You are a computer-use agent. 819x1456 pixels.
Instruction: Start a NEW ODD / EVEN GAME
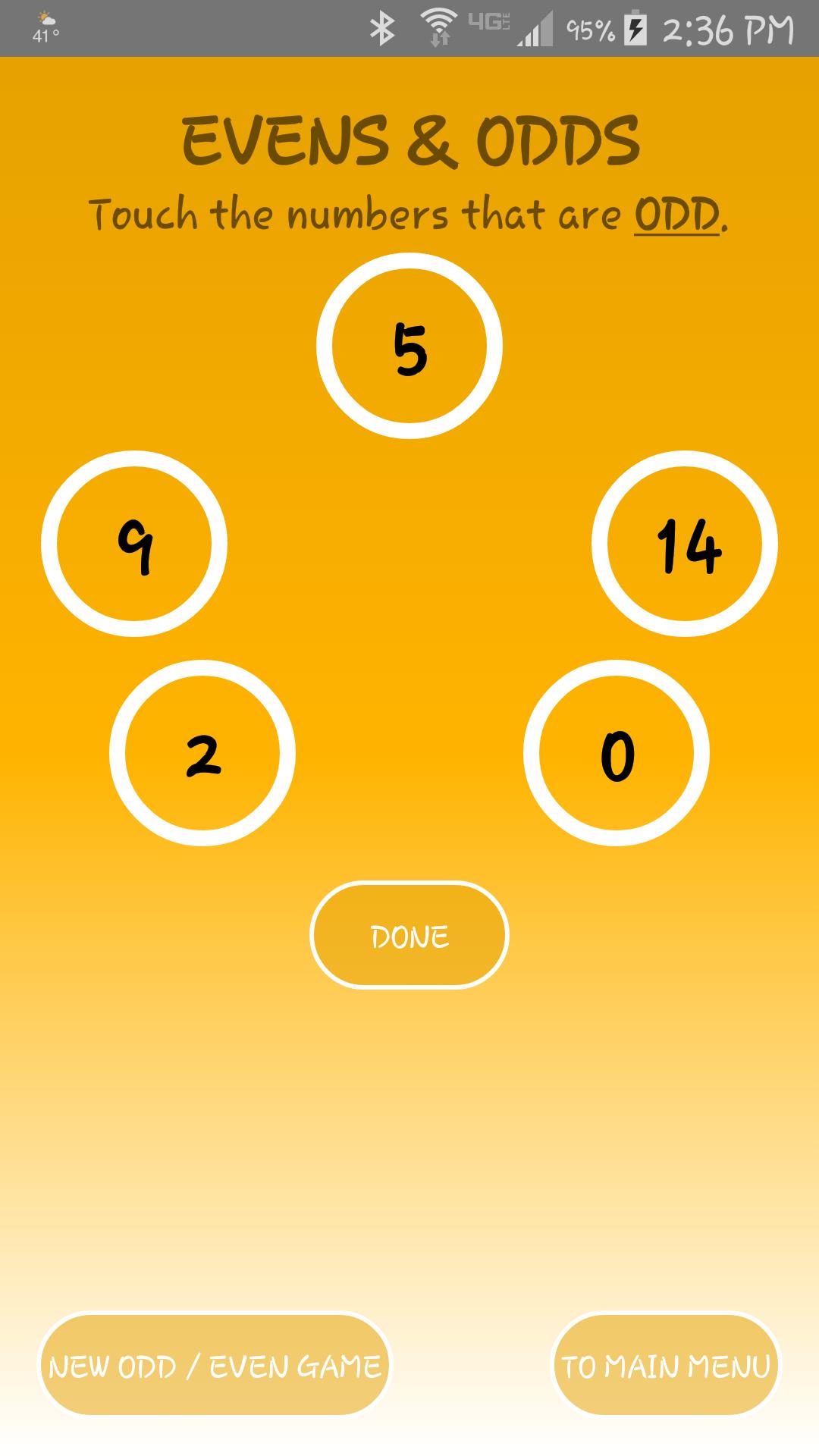(215, 1365)
